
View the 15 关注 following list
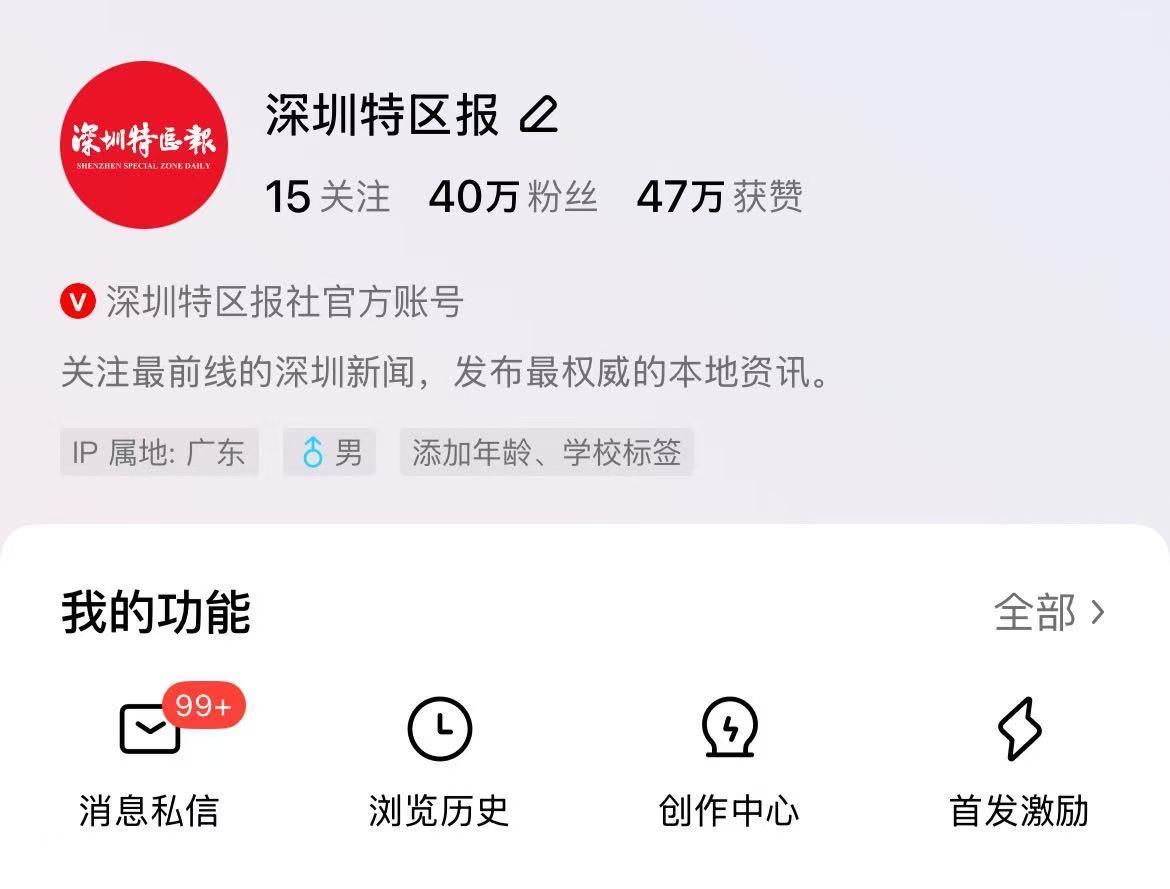[x=327, y=196]
